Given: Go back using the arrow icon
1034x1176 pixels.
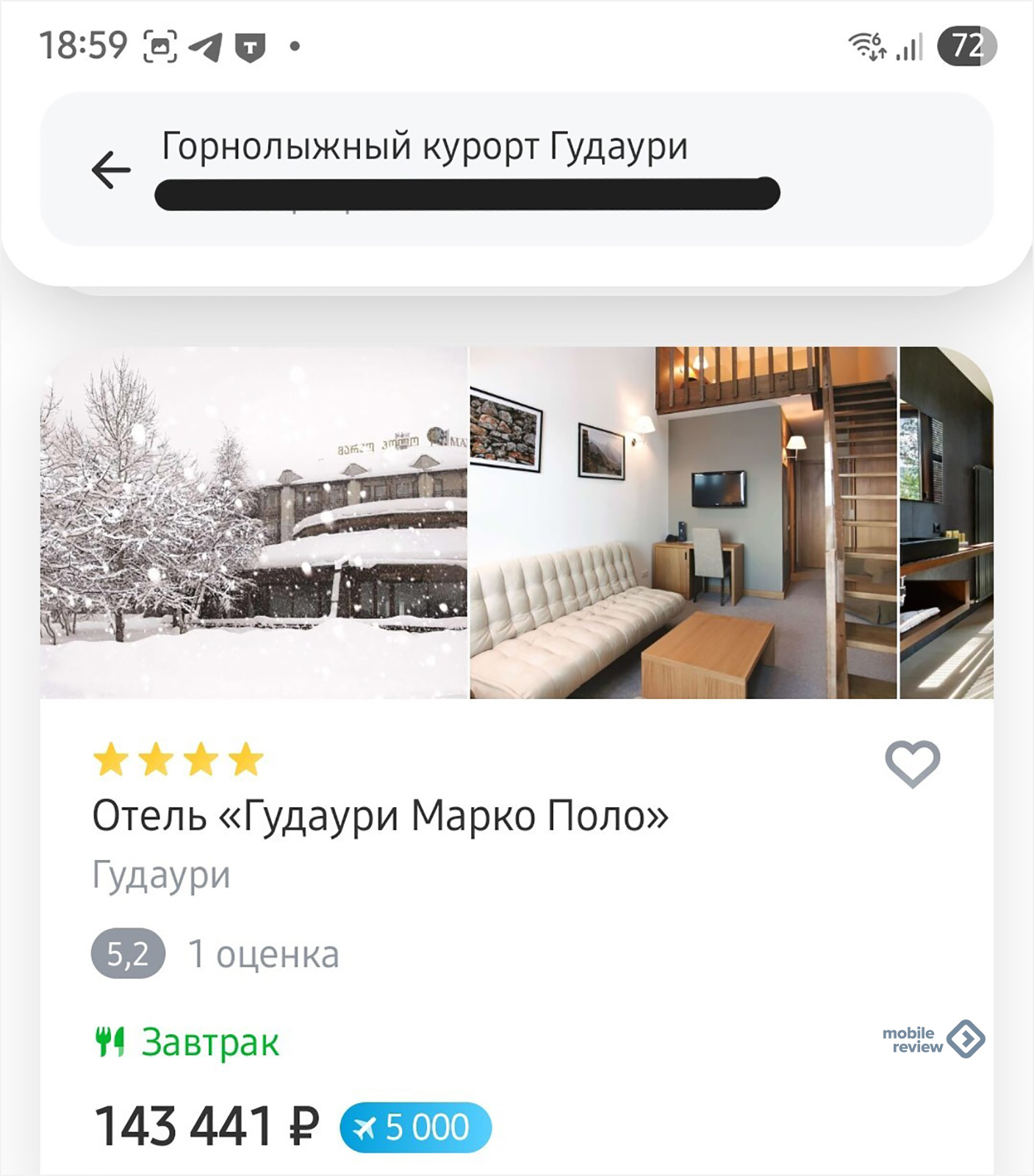Looking at the screenshot, I should [x=111, y=170].
